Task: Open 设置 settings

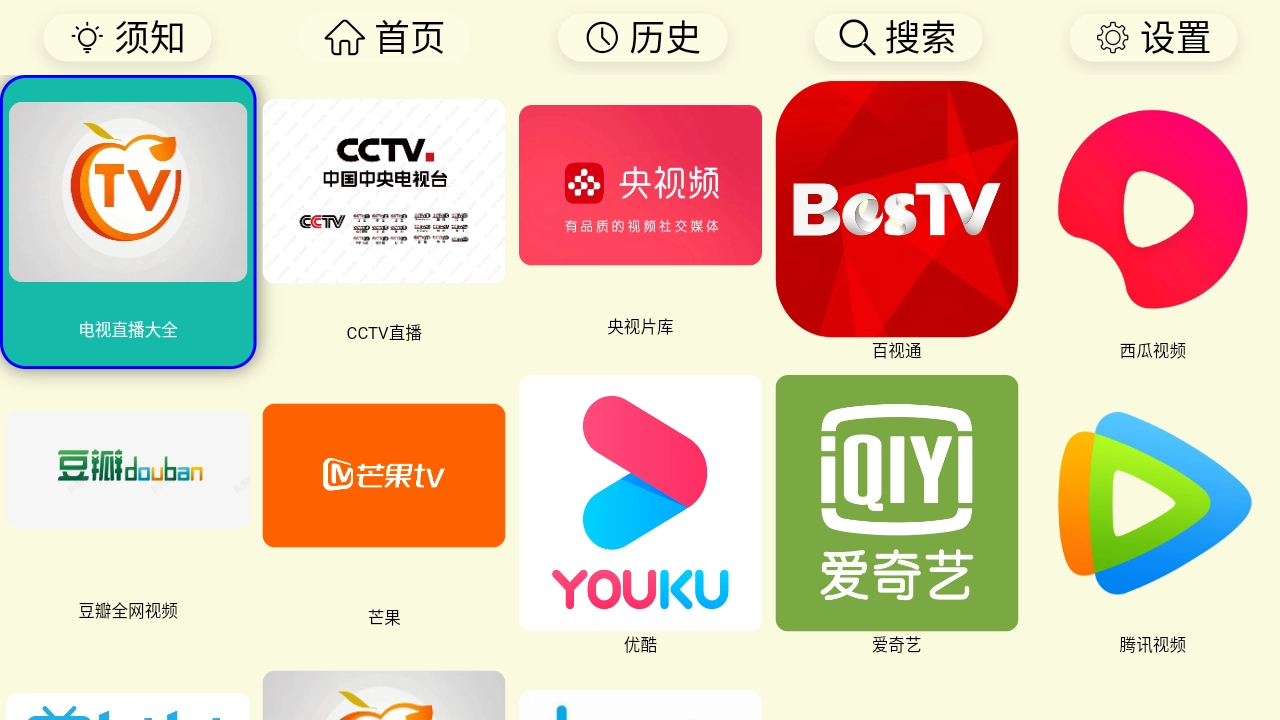Action: click(1153, 38)
